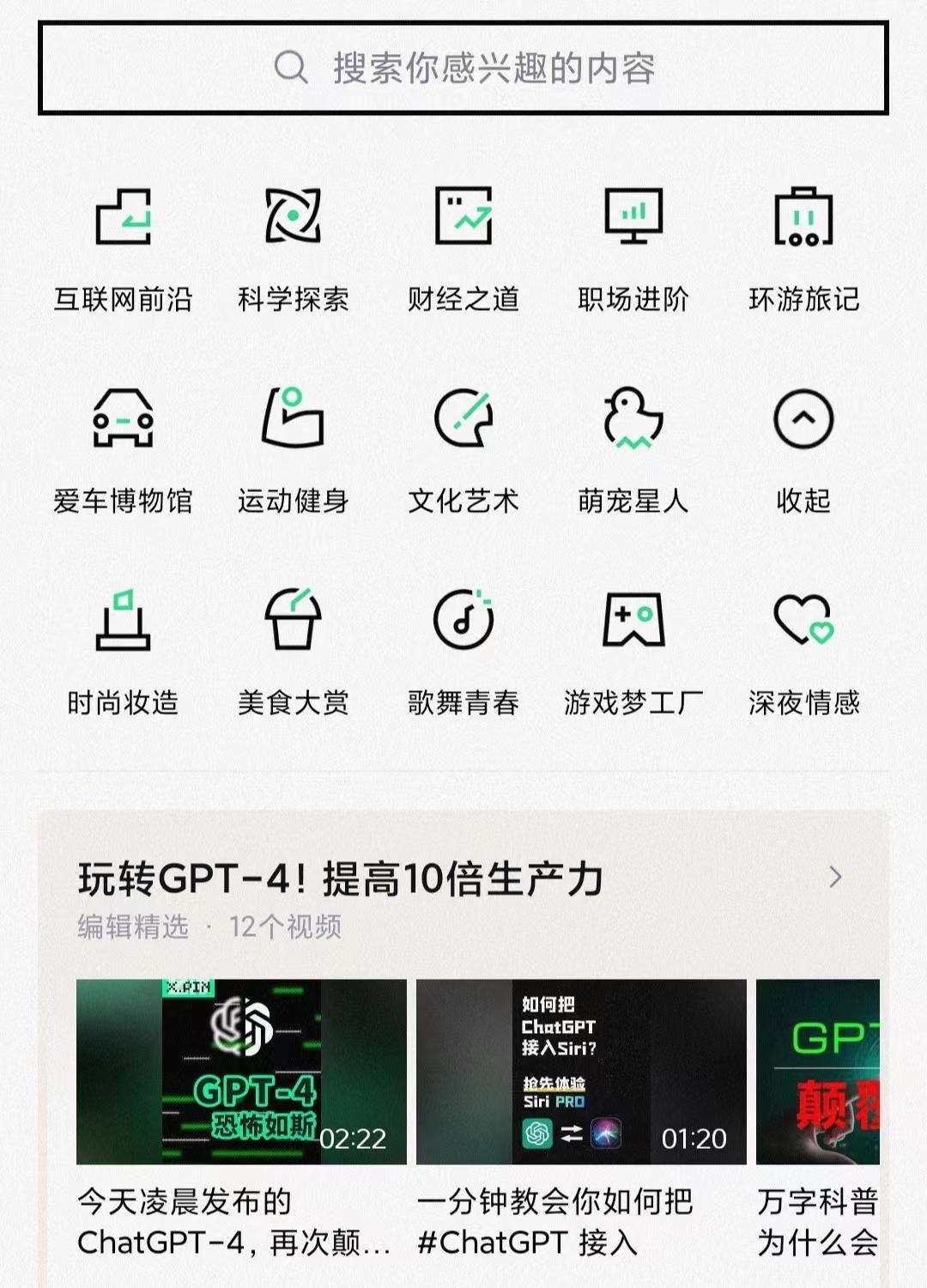This screenshot has height=1288, width=927.
Task: Open the 歌舞青春 category
Action: (x=463, y=653)
